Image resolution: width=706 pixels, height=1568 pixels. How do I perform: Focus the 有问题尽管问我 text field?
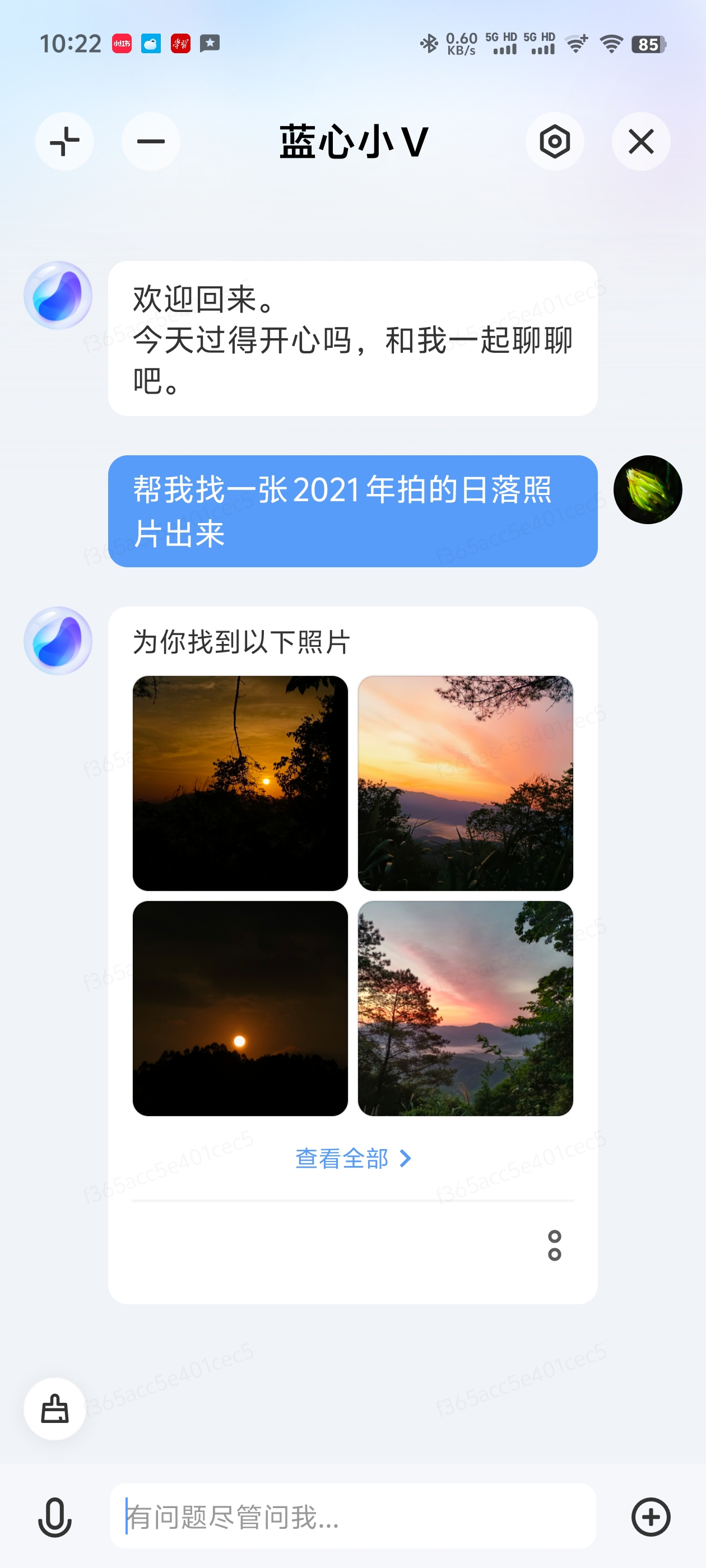click(x=352, y=1516)
